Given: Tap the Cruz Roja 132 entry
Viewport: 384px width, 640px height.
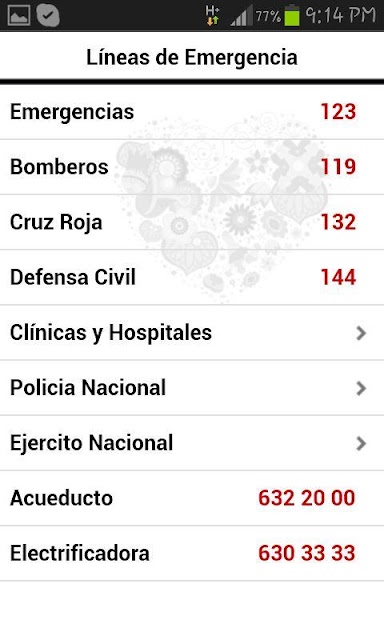Looking at the screenshot, I should coord(192,222).
